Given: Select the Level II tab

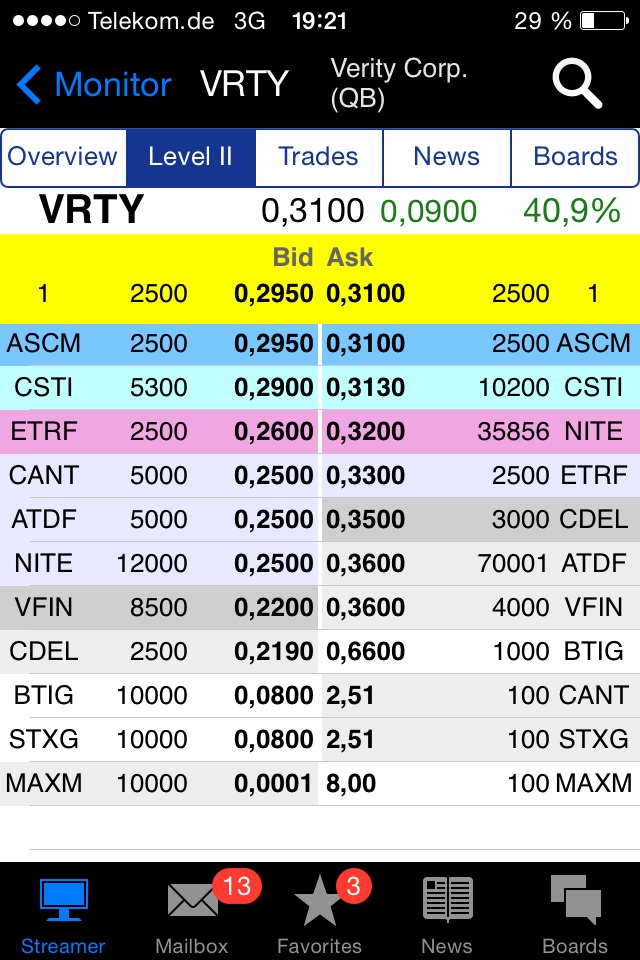Looking at the screenshot, I should [x=190, y=157].
